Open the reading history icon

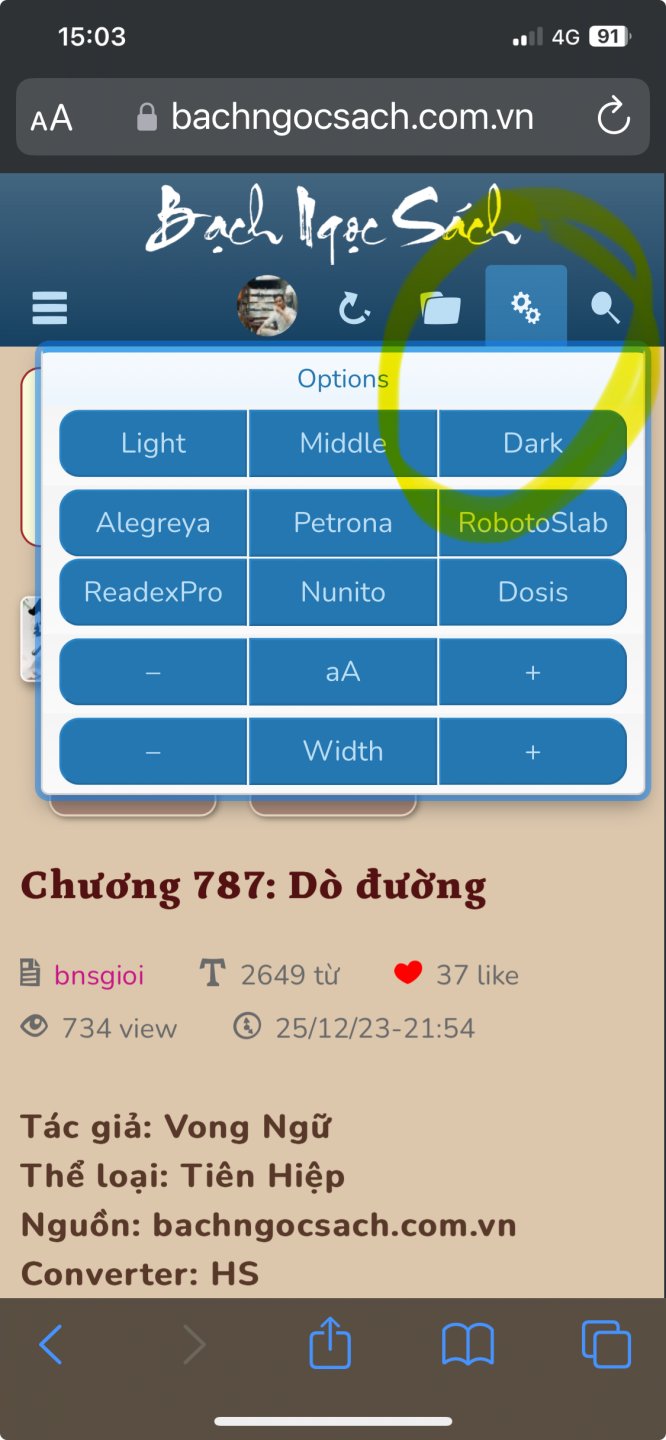354,308
